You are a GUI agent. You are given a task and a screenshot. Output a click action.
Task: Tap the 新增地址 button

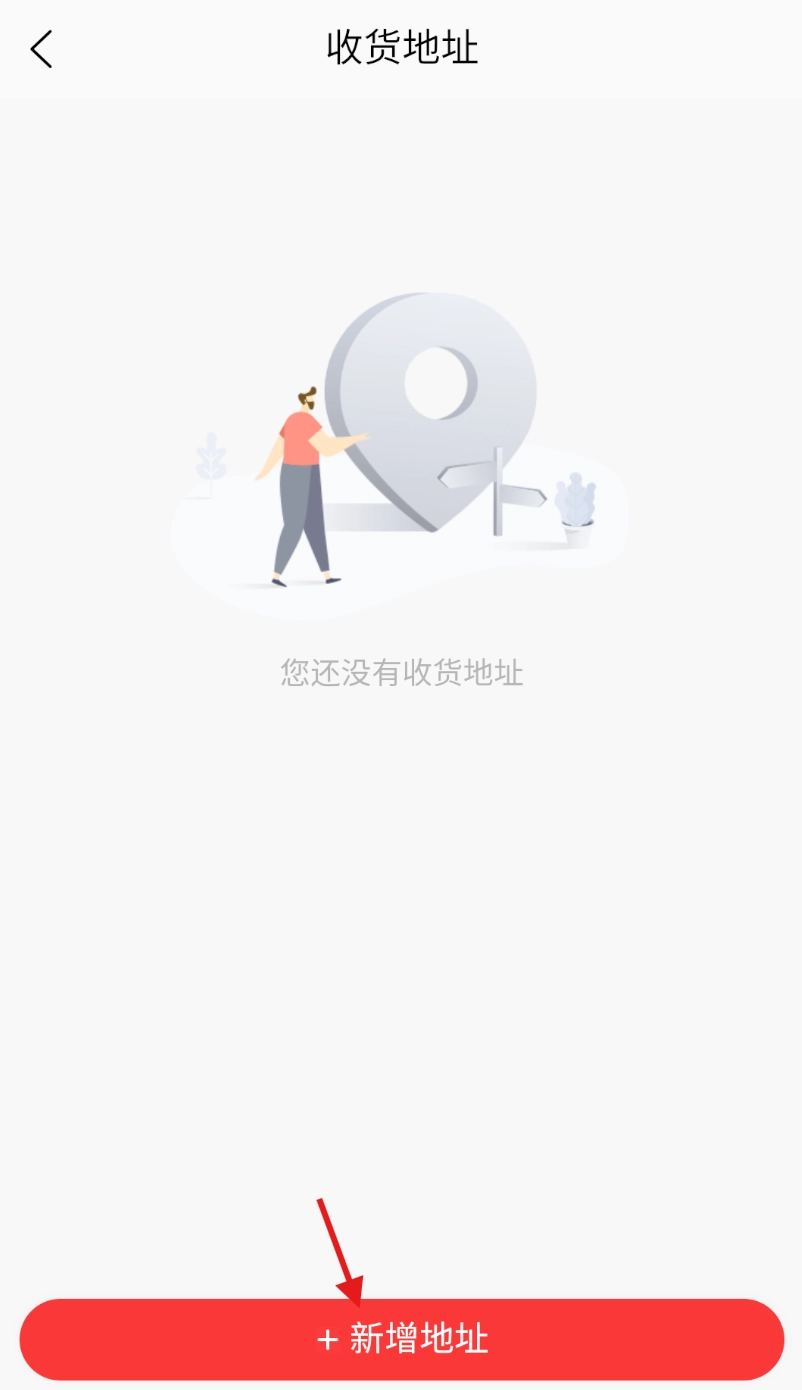[401, 1339]
